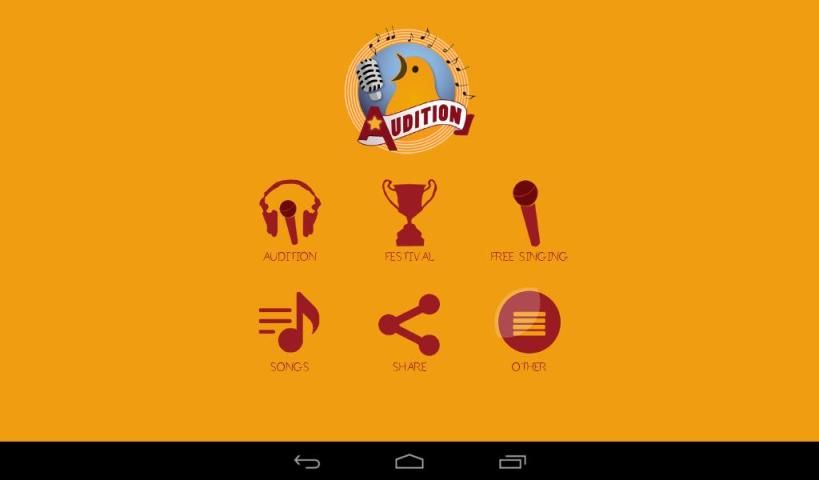Open the Festival trophy section
The width and height of the screenshot is (819, 480).
point(409,212)
